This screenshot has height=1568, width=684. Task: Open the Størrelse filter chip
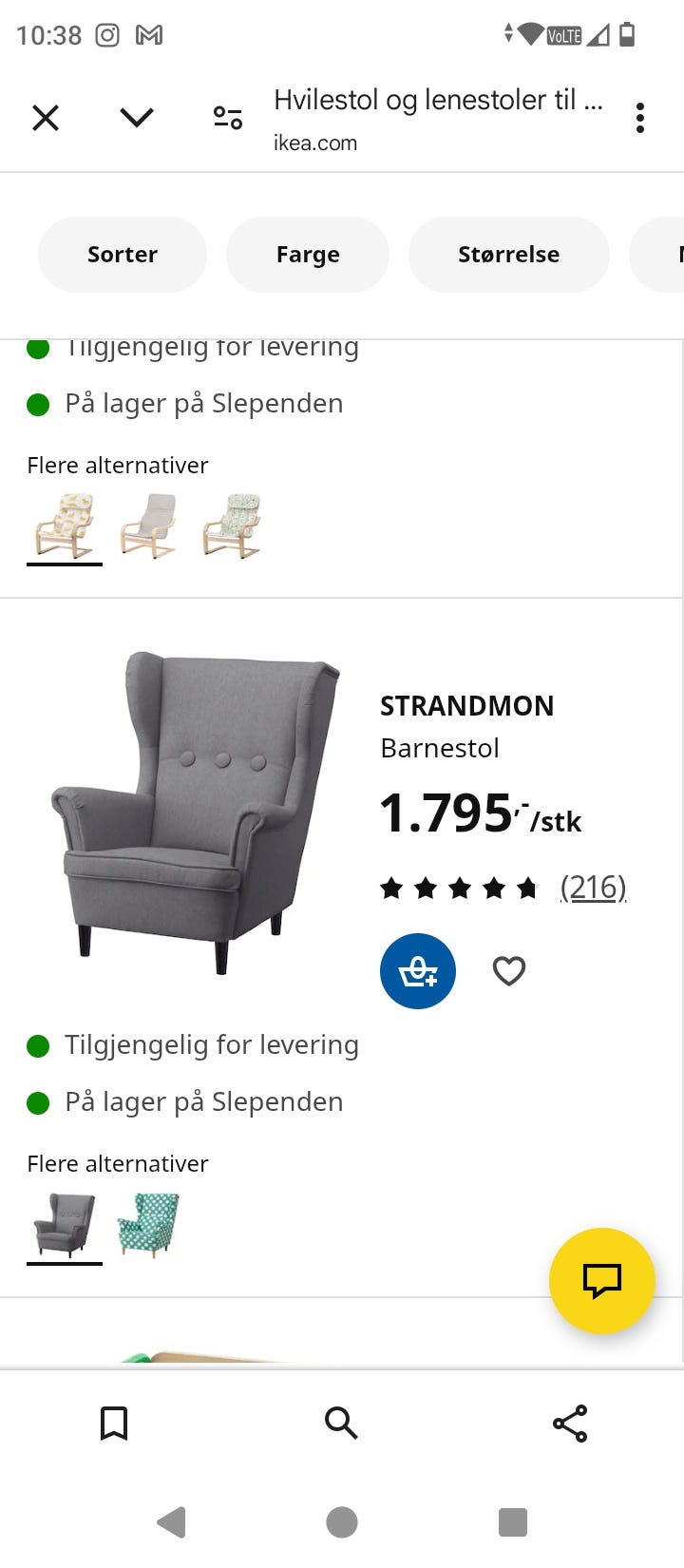509,255
